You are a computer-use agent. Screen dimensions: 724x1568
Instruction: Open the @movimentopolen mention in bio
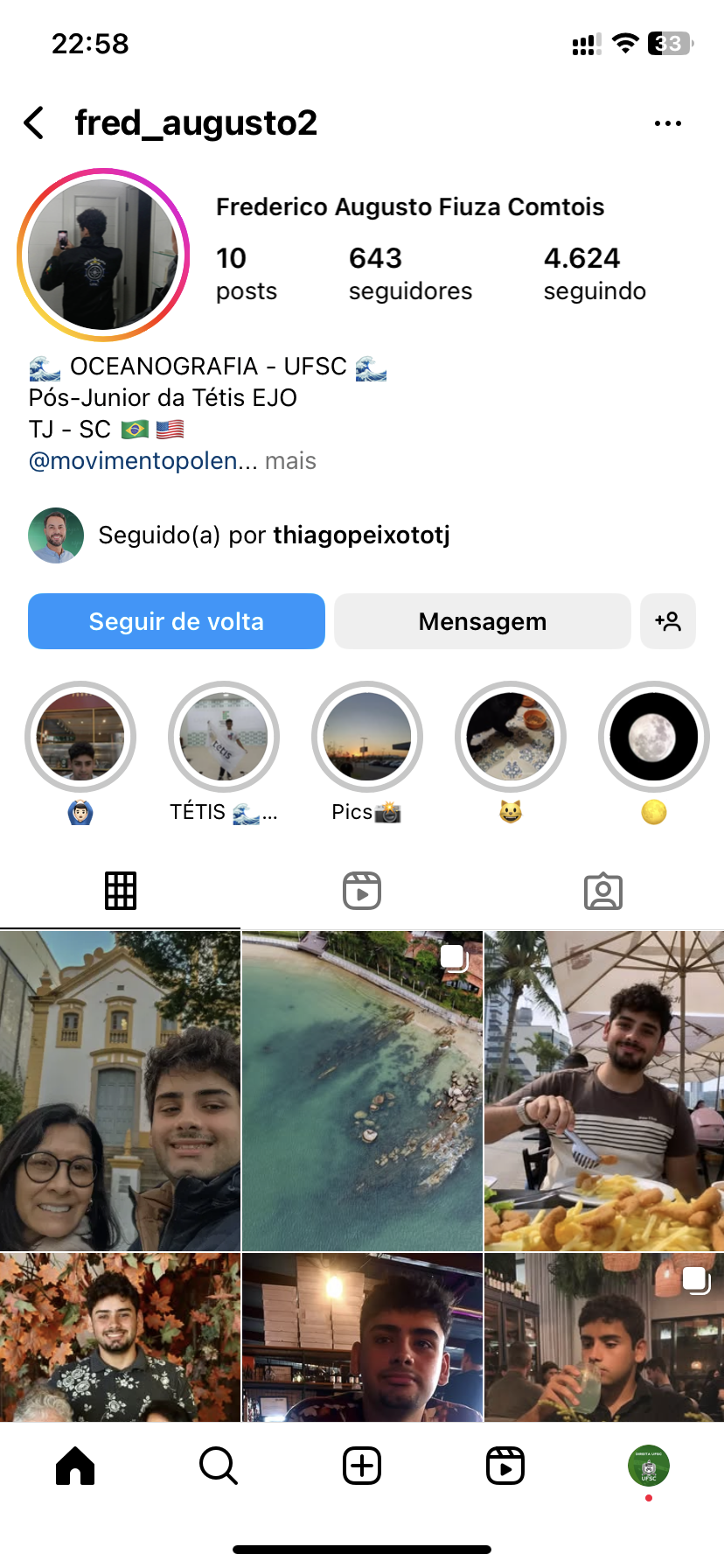point(140,461)
